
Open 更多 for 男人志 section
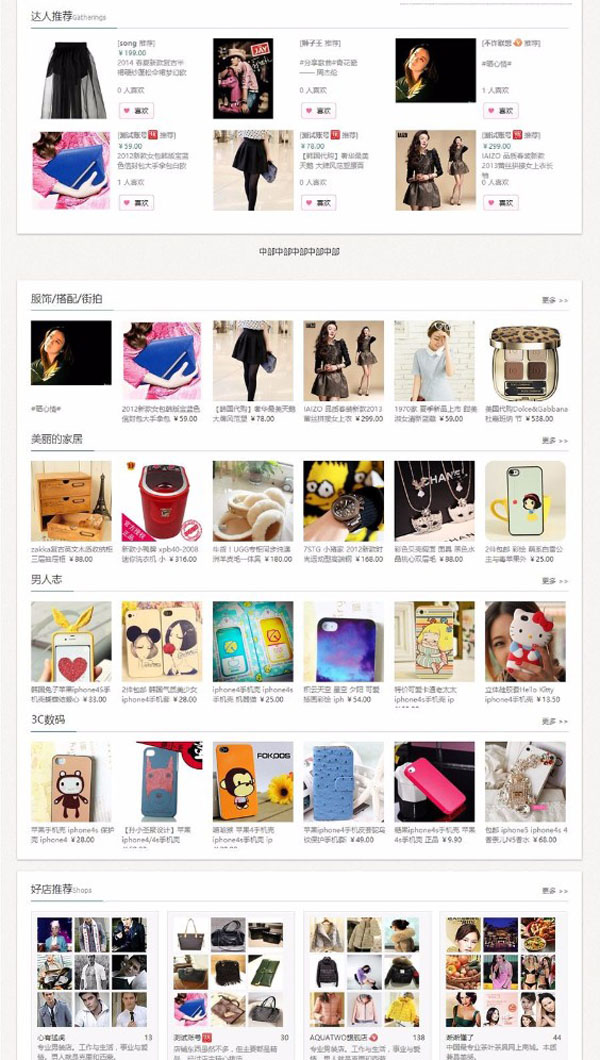554,581
